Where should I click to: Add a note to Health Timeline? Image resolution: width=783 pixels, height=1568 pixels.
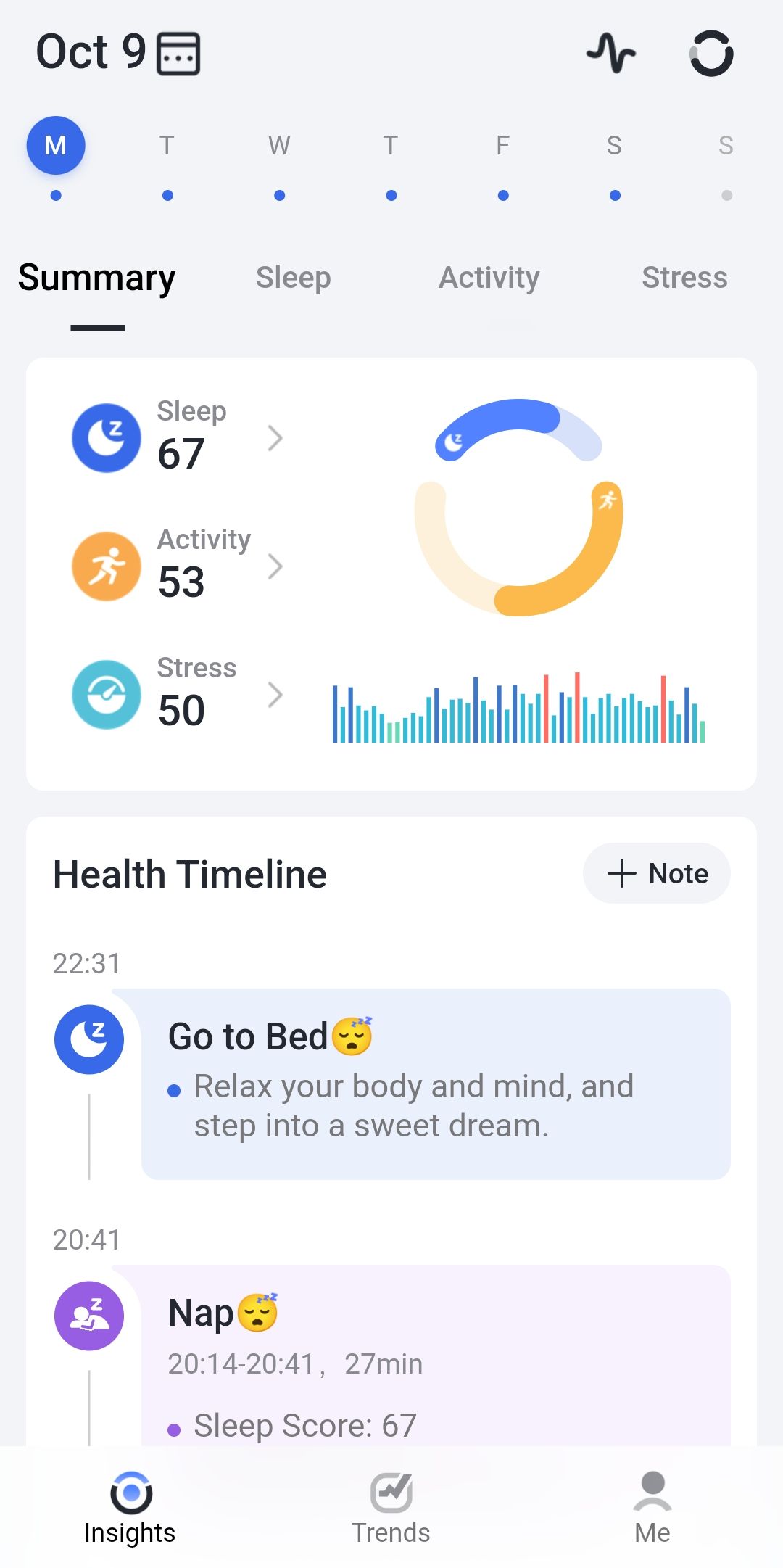(x=657, y=873)
